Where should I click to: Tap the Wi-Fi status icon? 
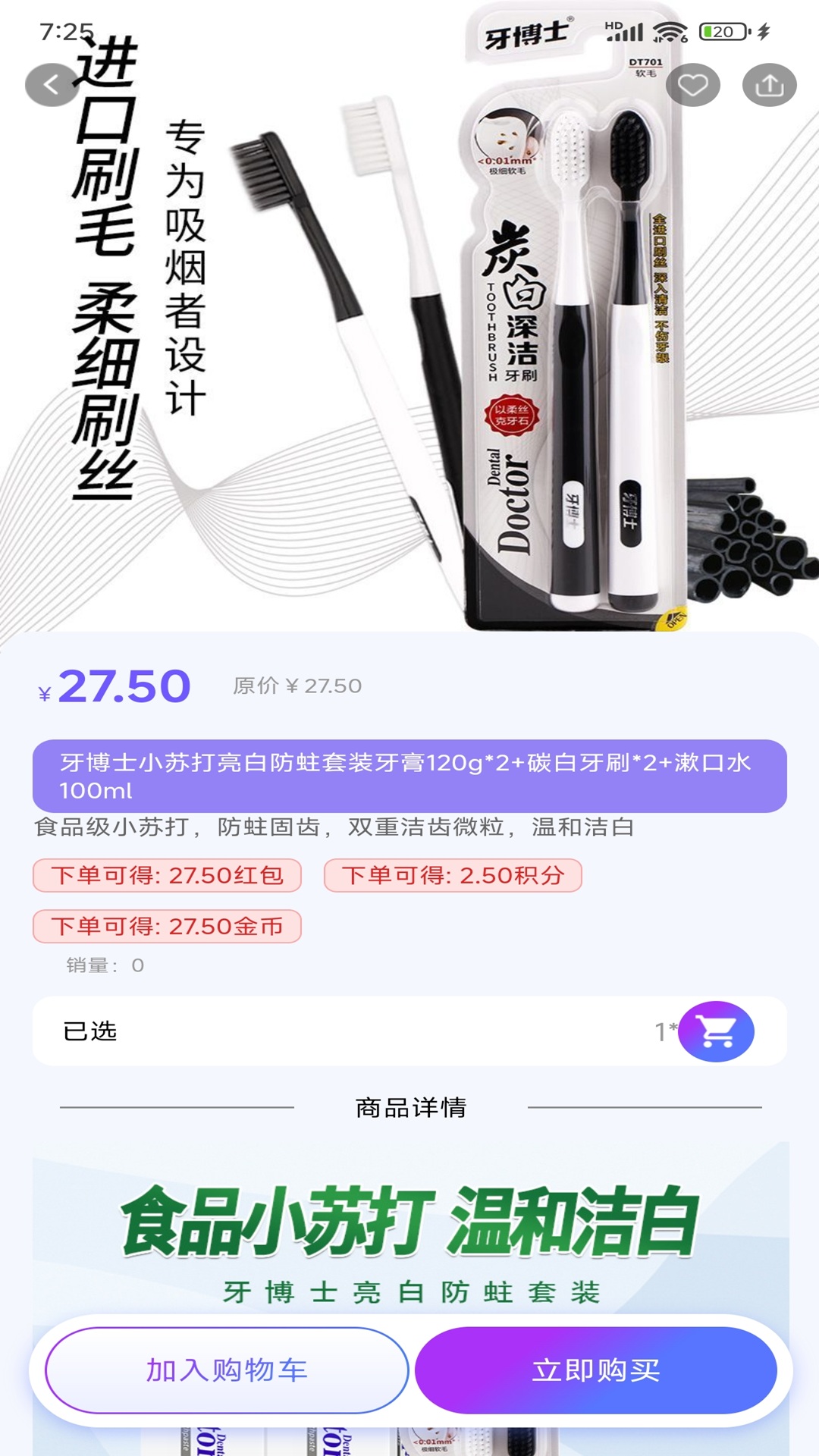point(669,30)
